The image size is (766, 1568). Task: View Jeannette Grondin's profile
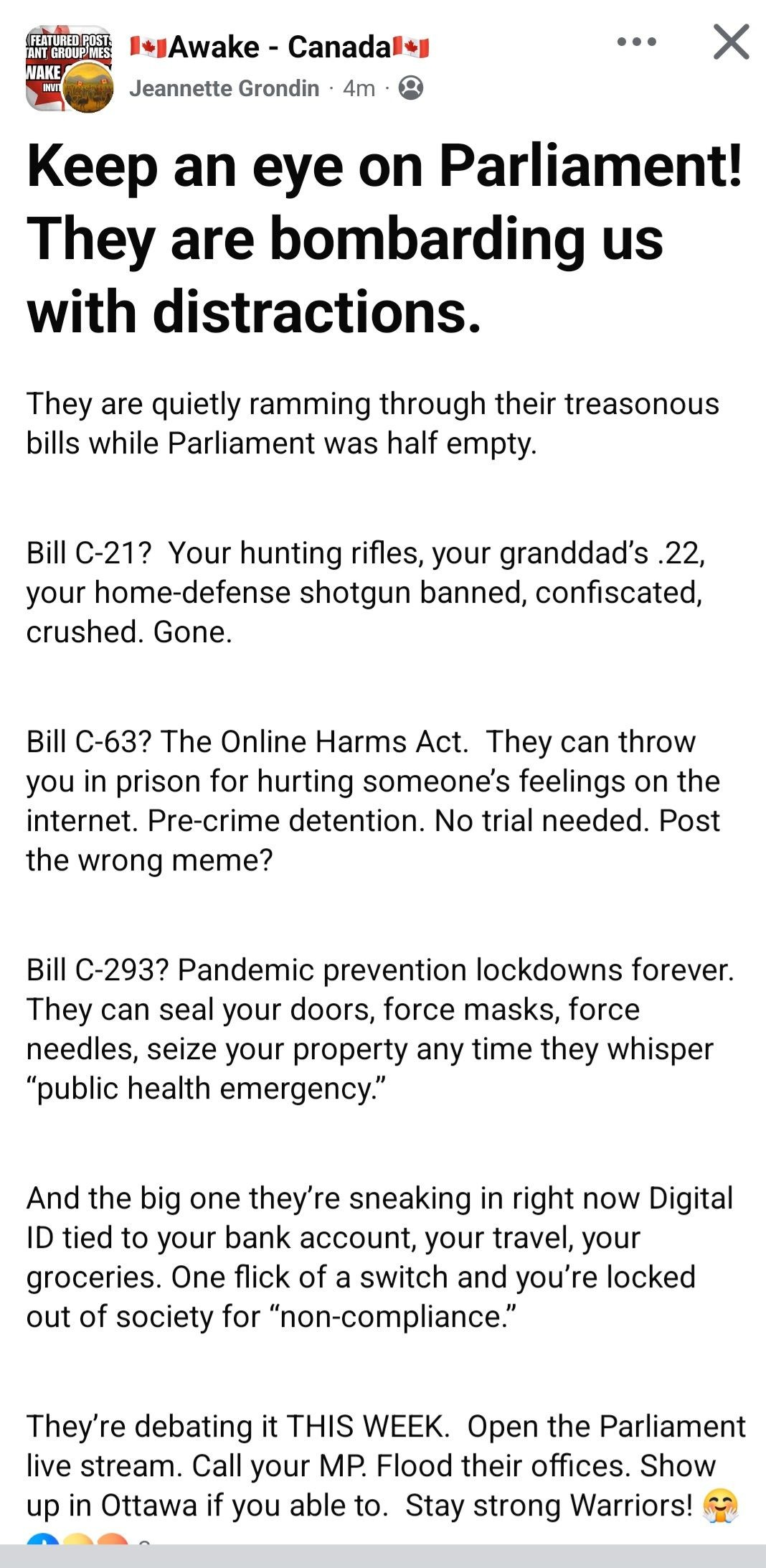click(224, 88)
